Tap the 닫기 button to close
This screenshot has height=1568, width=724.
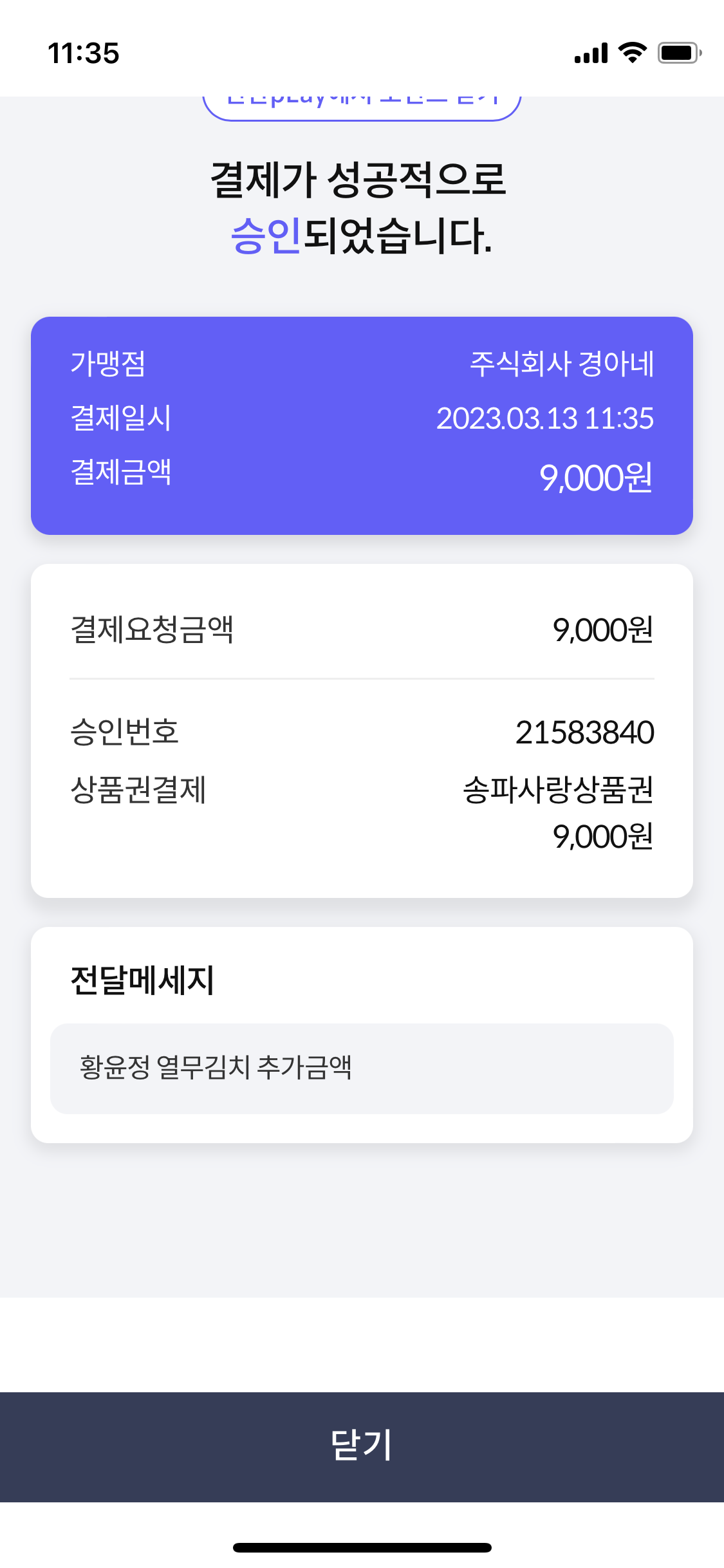pyautogui.click(x=362, y=1446)
